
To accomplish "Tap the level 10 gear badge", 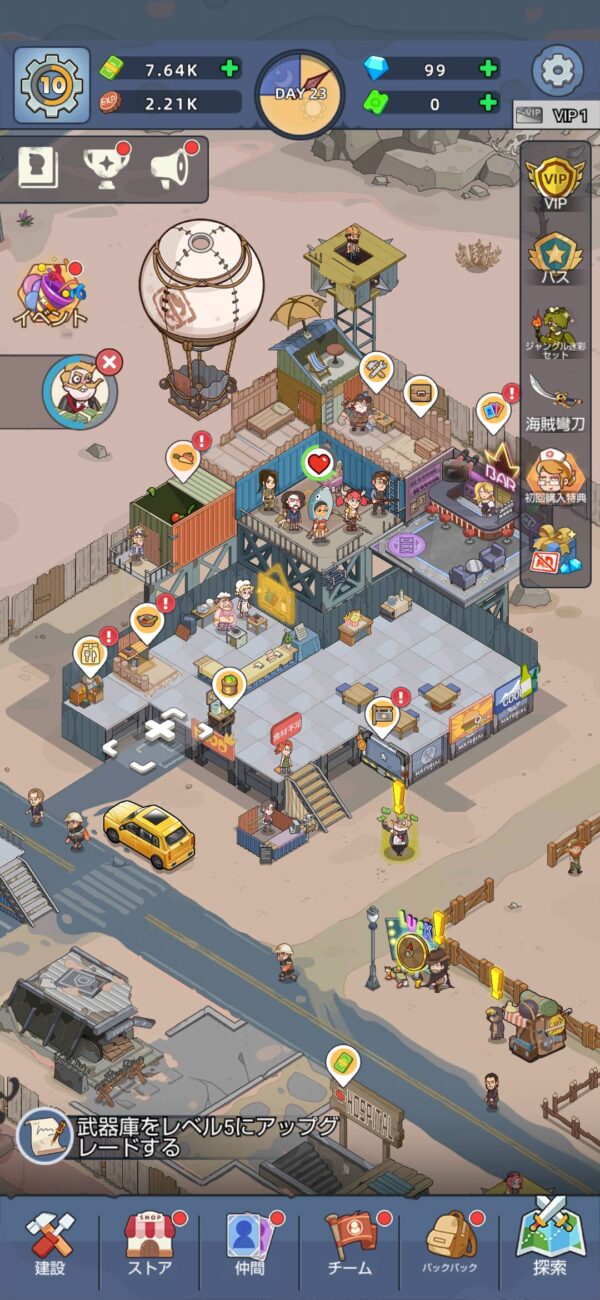I will click(51, 85).
